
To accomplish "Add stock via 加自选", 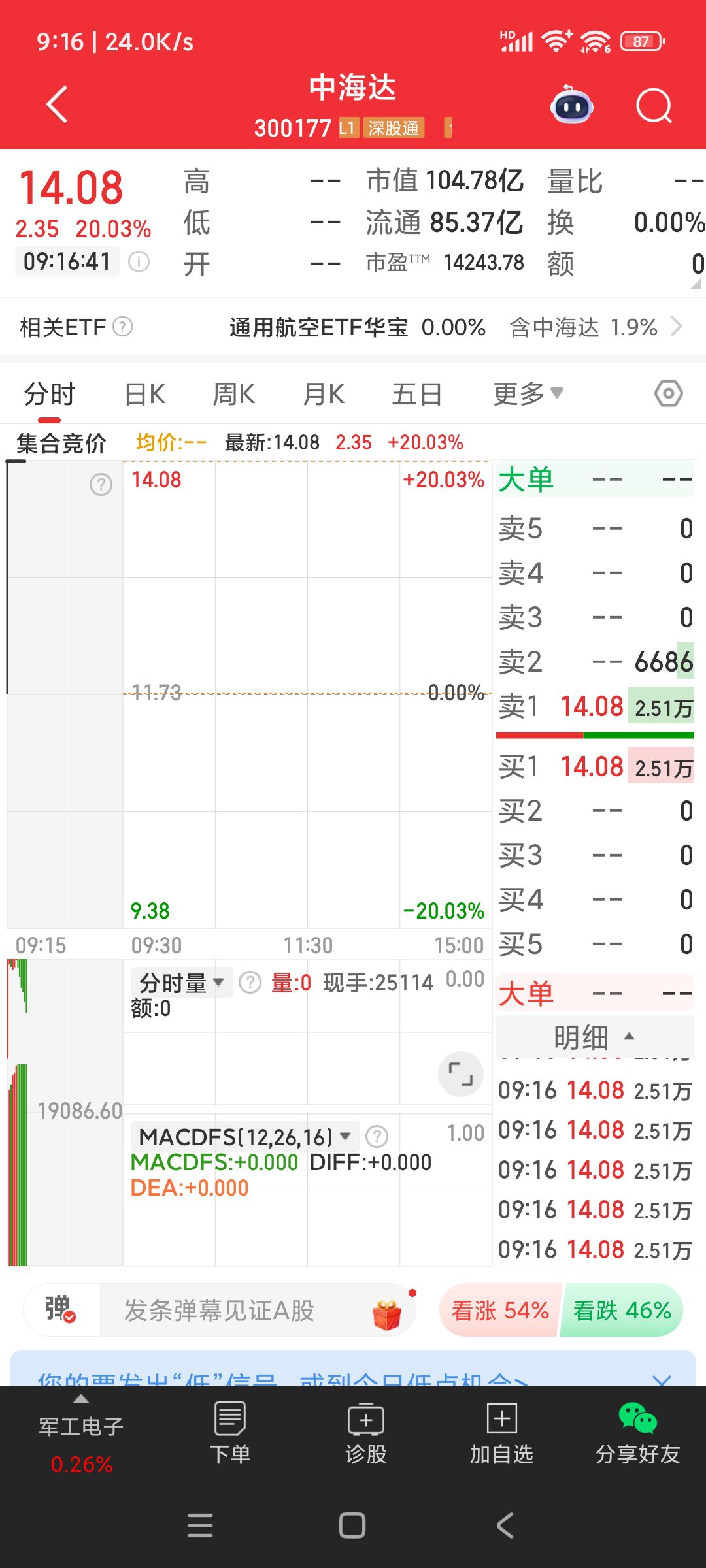I will tap(501, 1433).
